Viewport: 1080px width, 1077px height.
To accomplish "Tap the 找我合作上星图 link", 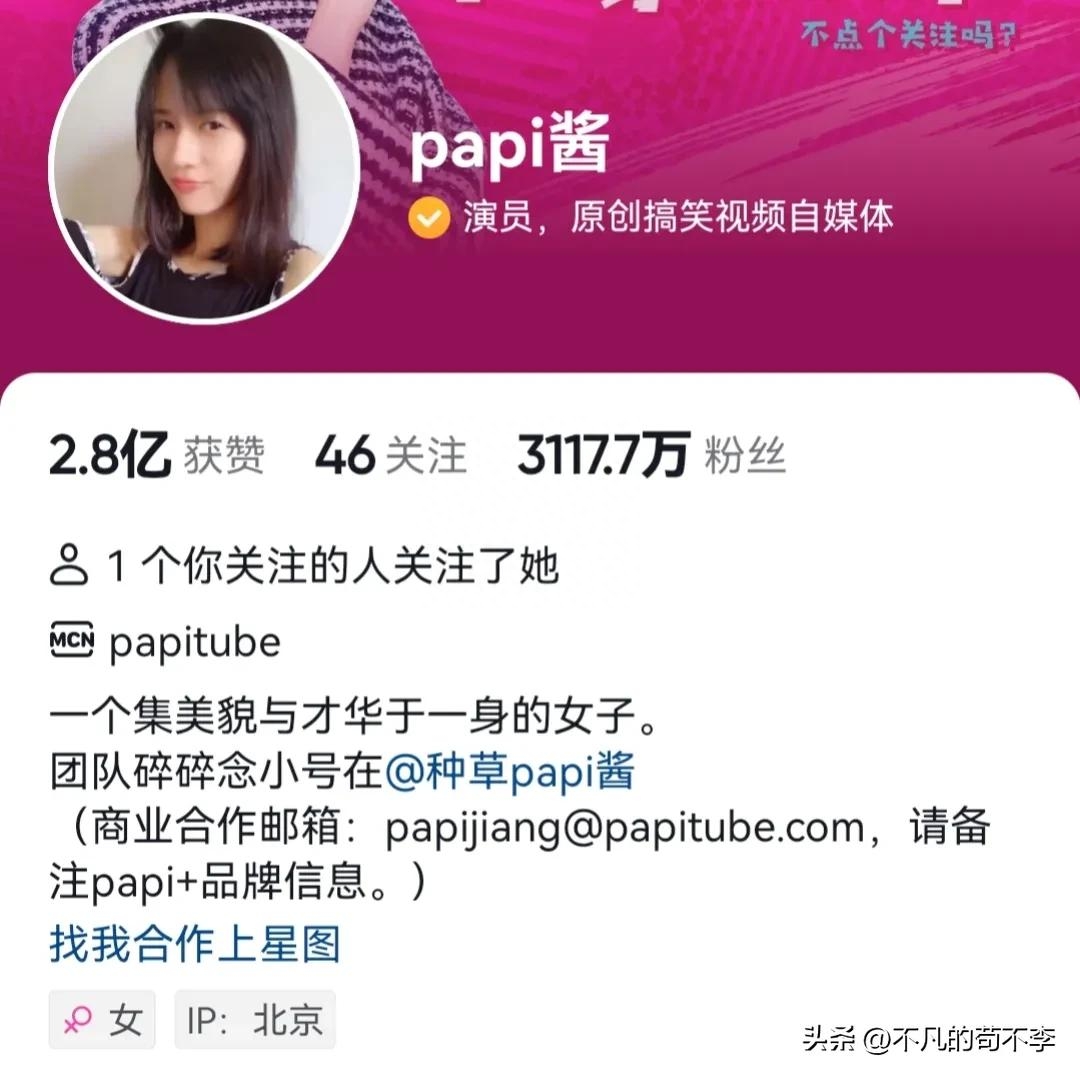I will pos(195,944).
